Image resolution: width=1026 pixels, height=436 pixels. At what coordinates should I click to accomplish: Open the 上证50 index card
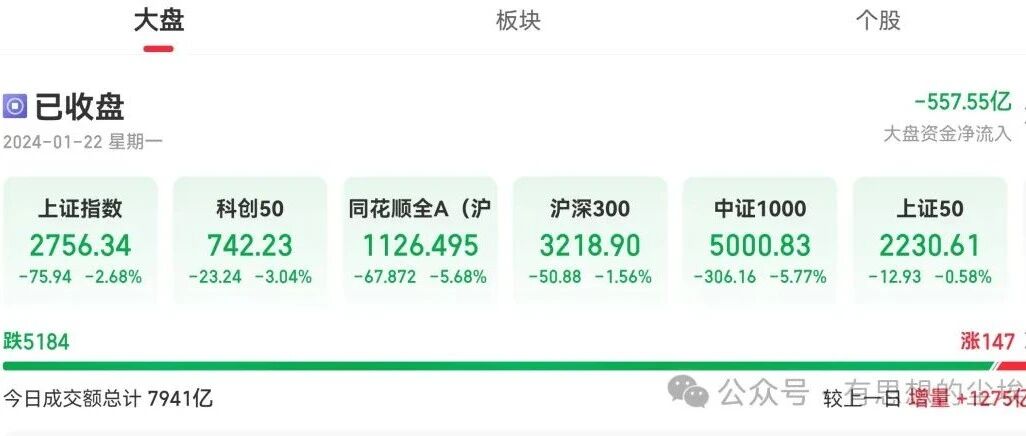tap(930, 241)
